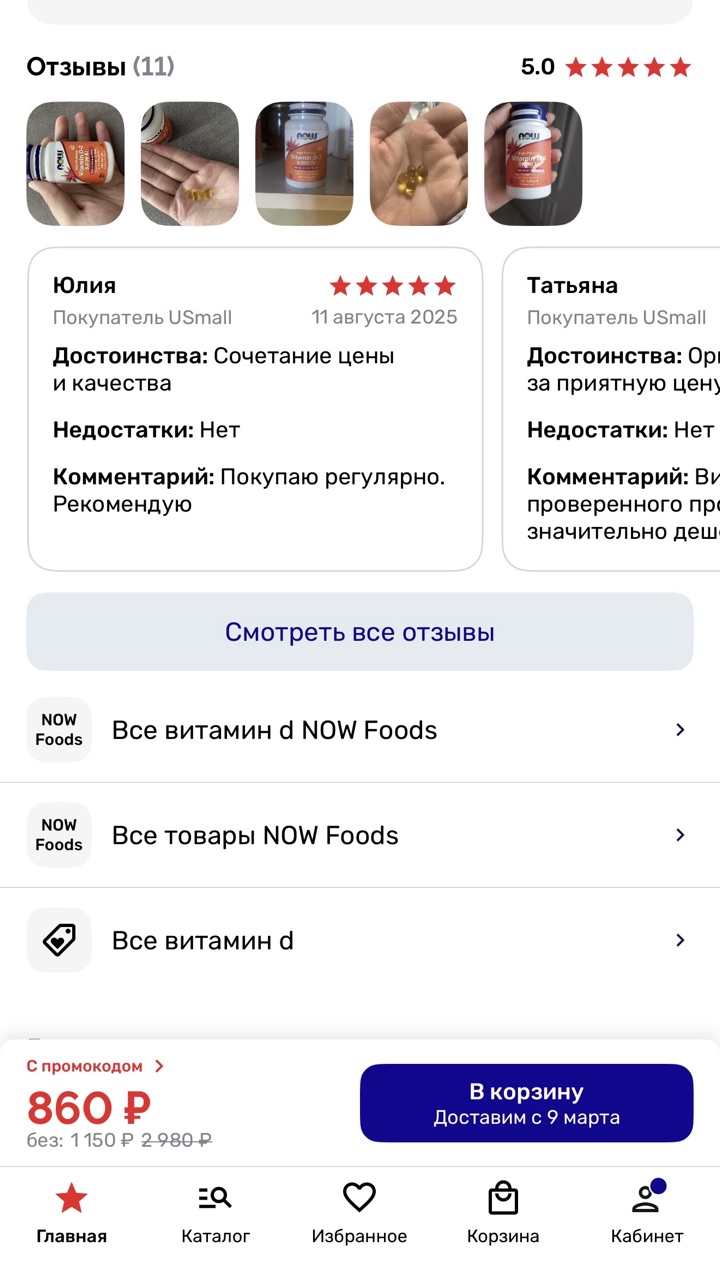Open Юлия's review card
Image resolution: width=720 pixels, height=1280 pixels.
[255, 409]
